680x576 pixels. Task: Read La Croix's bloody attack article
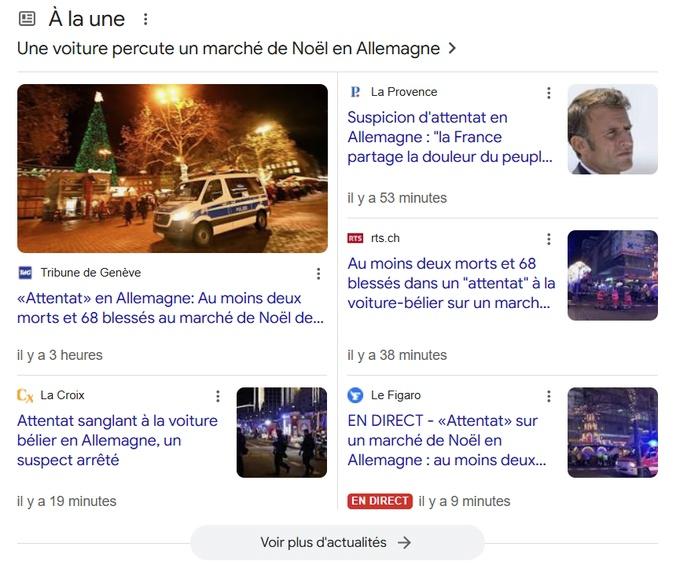(x=117, y=440)
